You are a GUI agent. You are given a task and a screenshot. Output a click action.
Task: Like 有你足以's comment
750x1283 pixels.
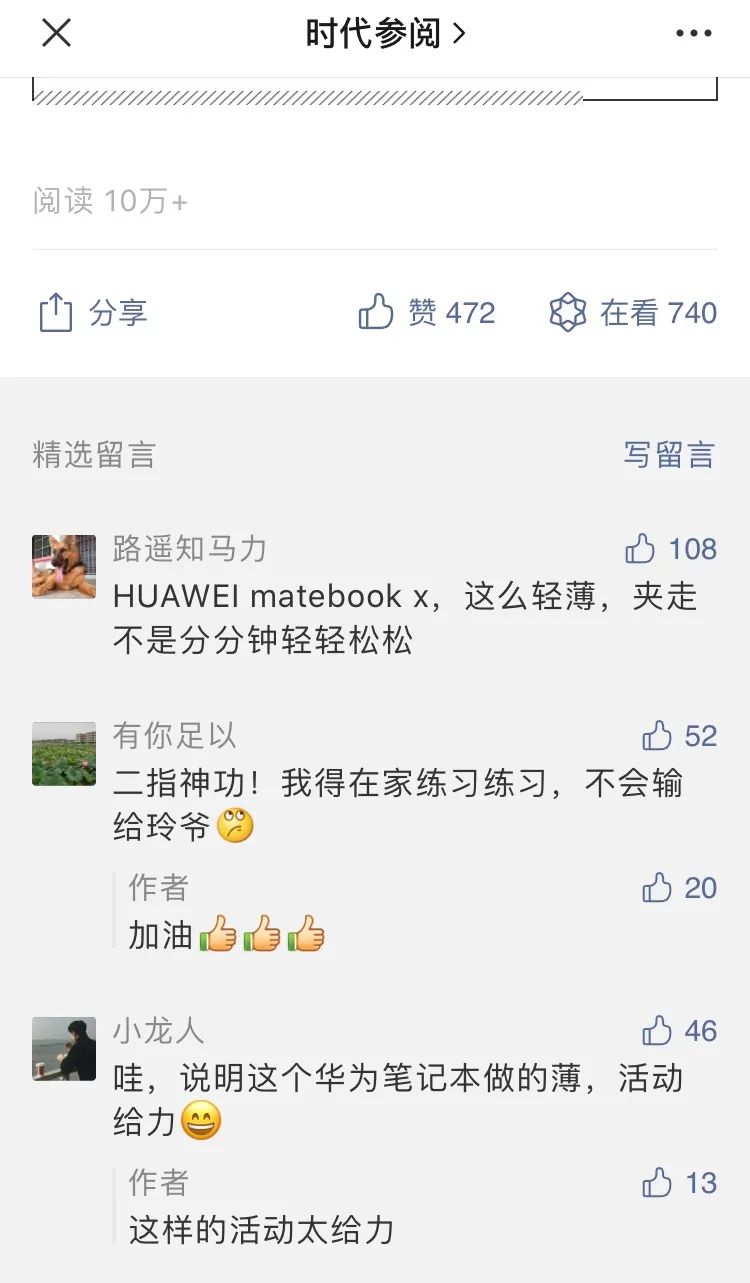coord(679,737)
